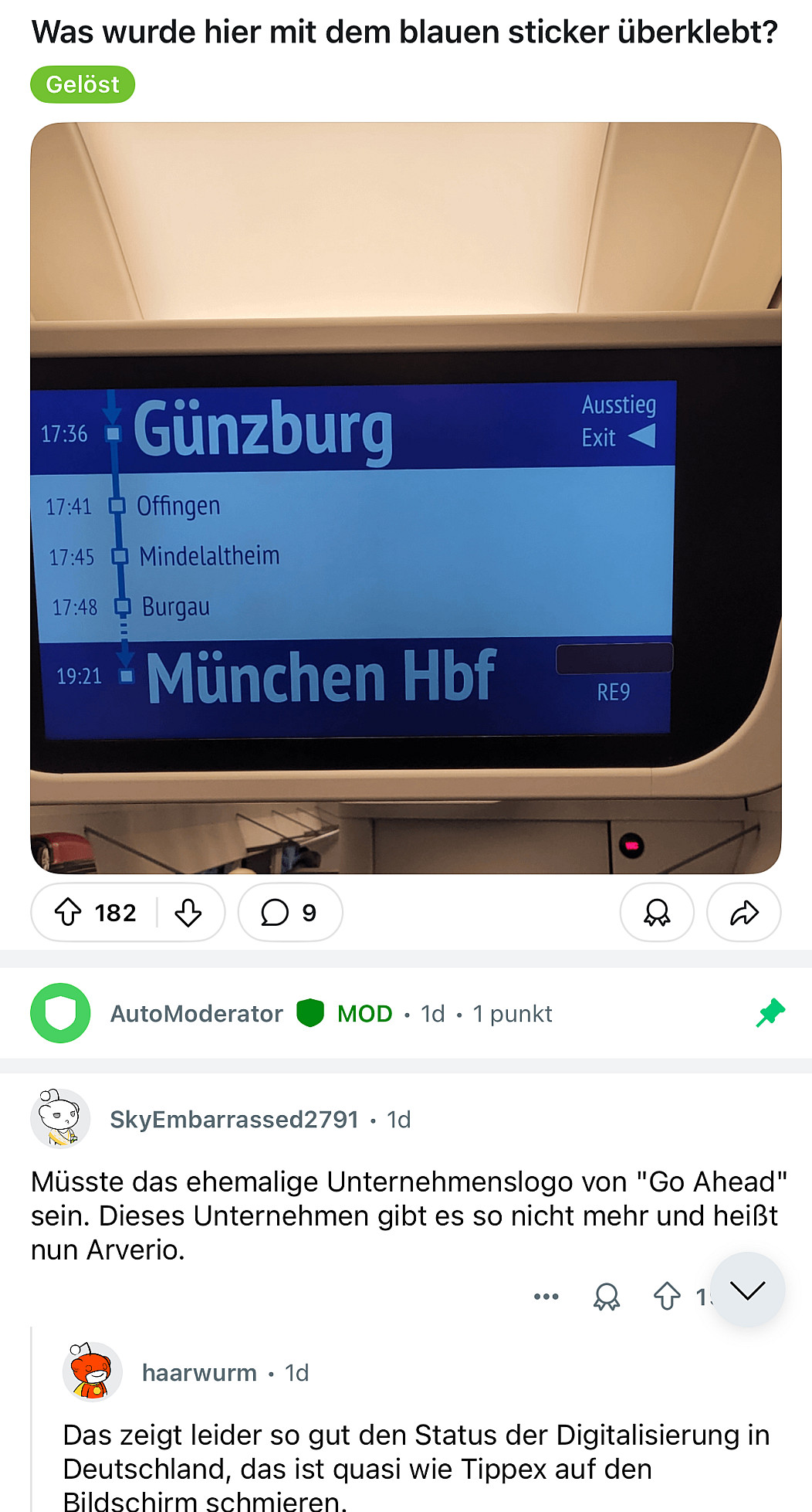Award SkyEmbarrassed2791's comment
The height and width of the screenshot is (1512, 812).
click(607, 1297)
